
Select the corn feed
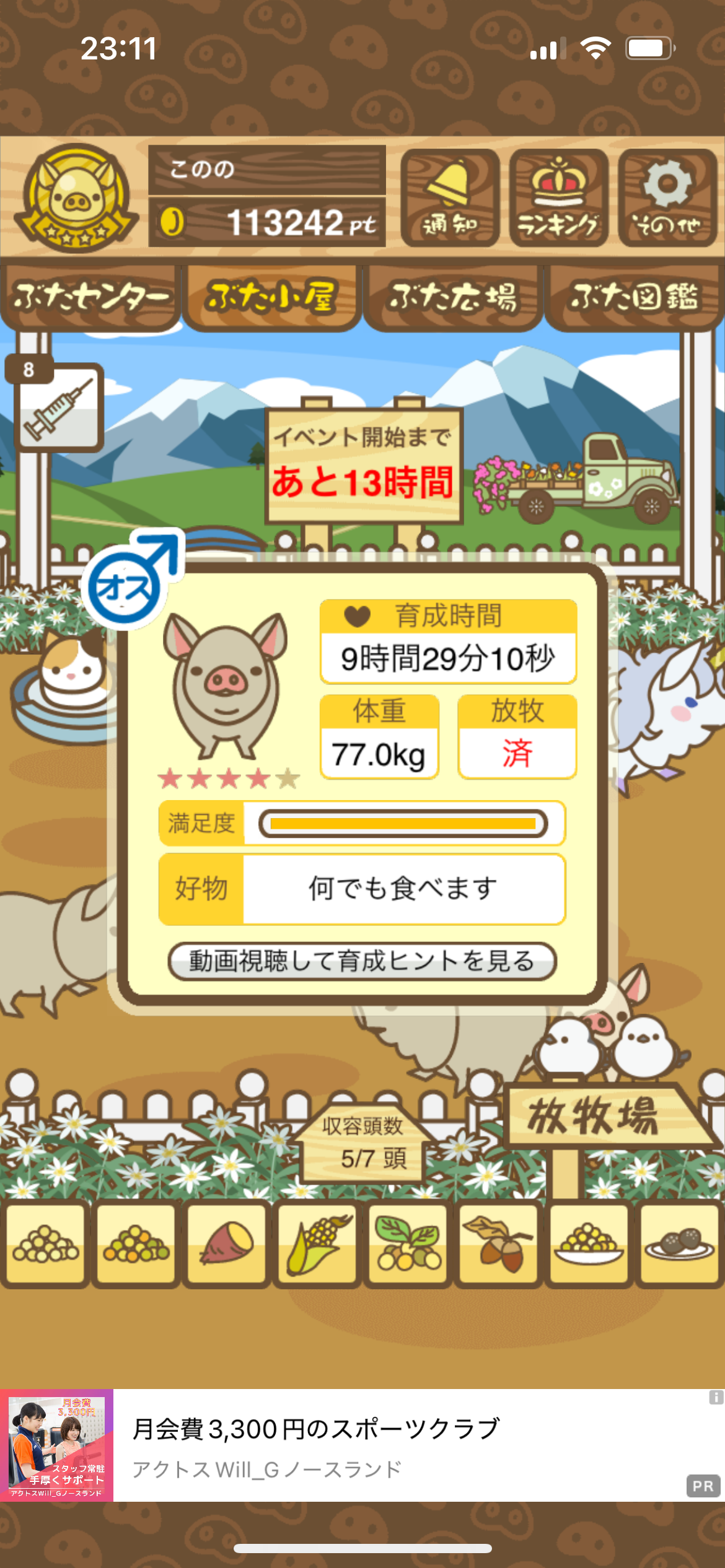tap(317, 1243)
